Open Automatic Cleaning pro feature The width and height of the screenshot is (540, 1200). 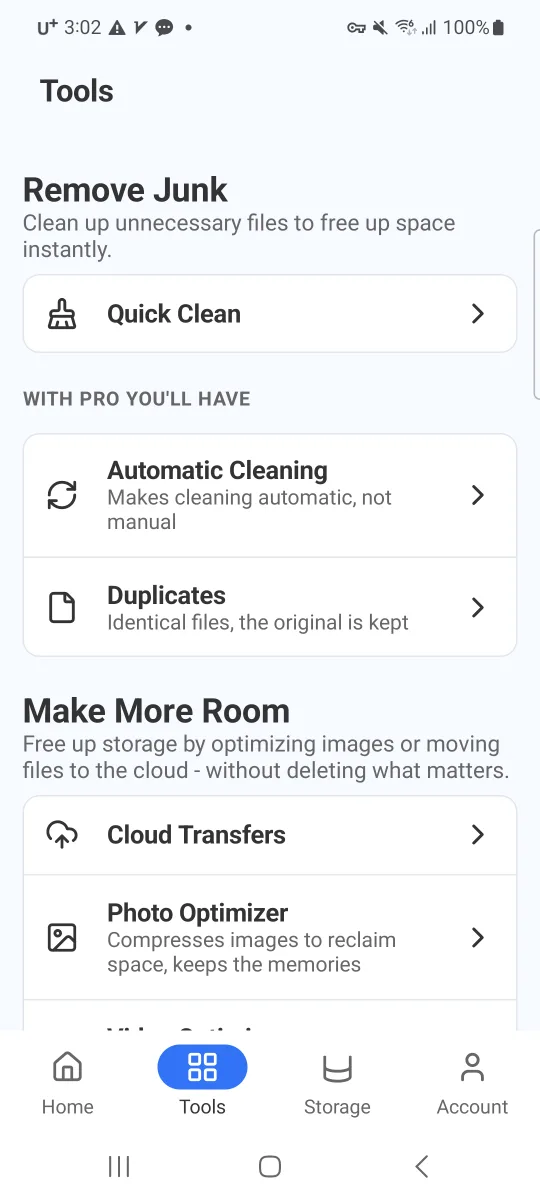(270, 496)
